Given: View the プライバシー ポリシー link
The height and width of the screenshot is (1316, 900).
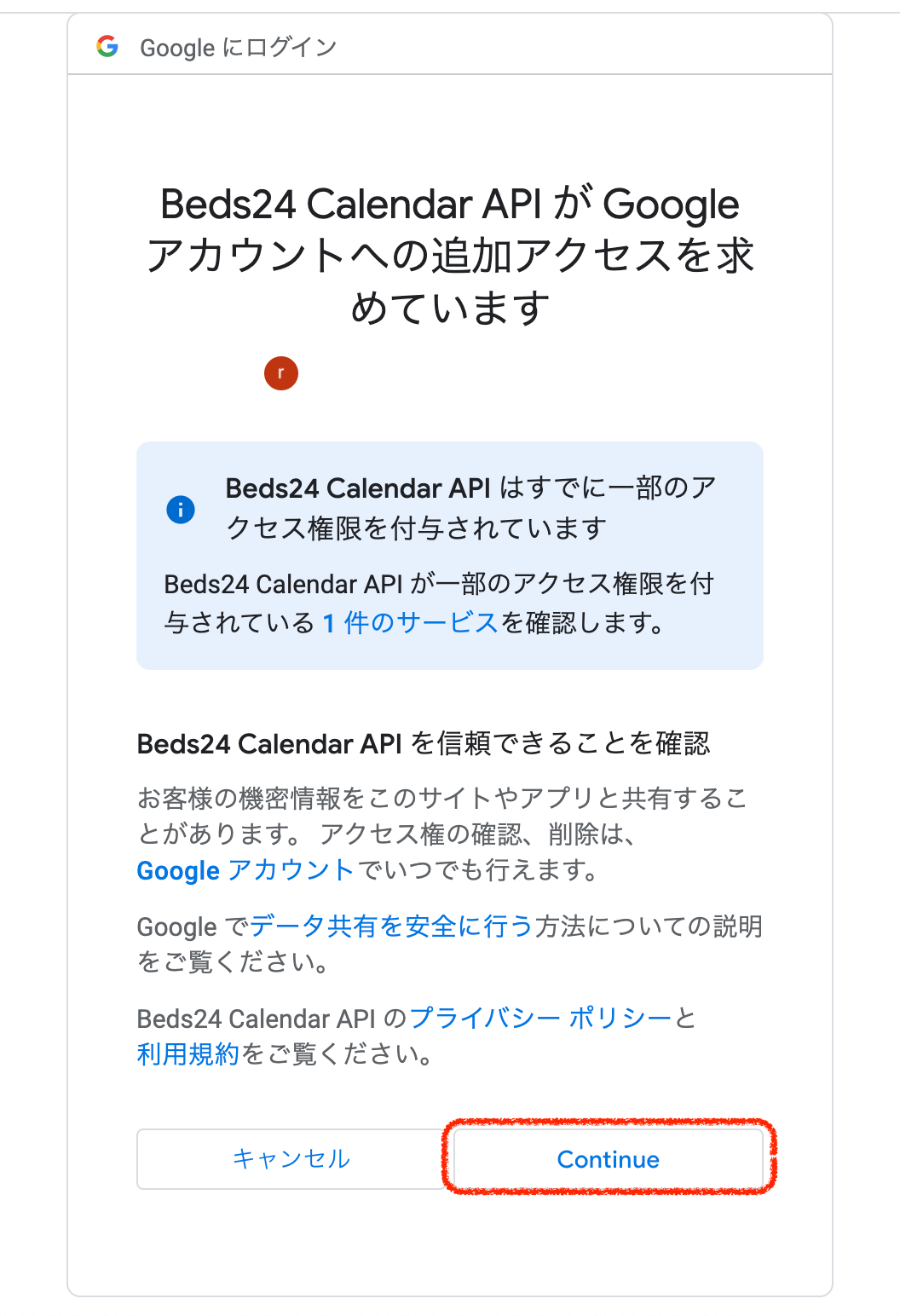Looking at the screenshot, I should coord(540,1018).
